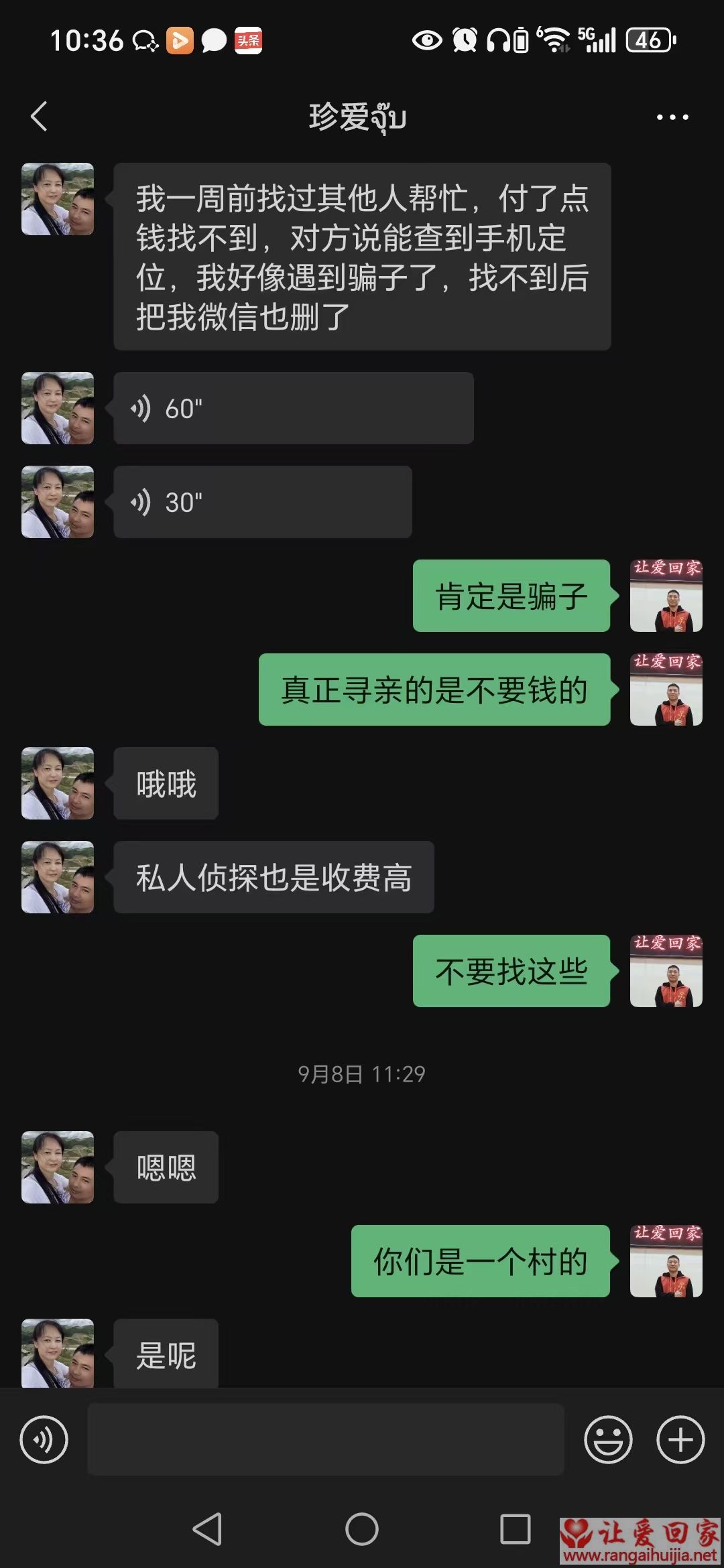Select the message 私人侦探也是收费高
Viewport: 724px width, 1568px height.
point(274,877)
